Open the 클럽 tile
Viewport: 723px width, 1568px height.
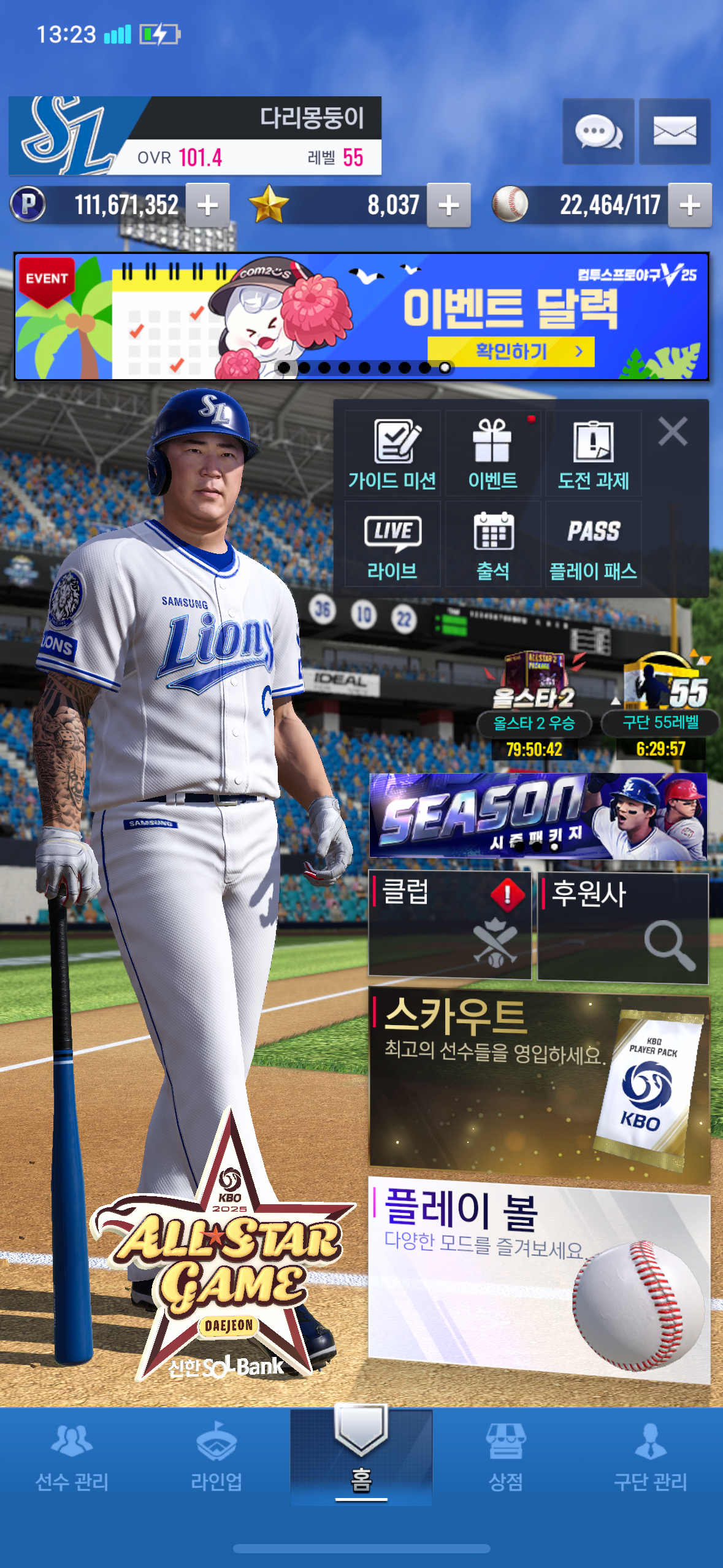pyautogui.click(x=449, y=925)
